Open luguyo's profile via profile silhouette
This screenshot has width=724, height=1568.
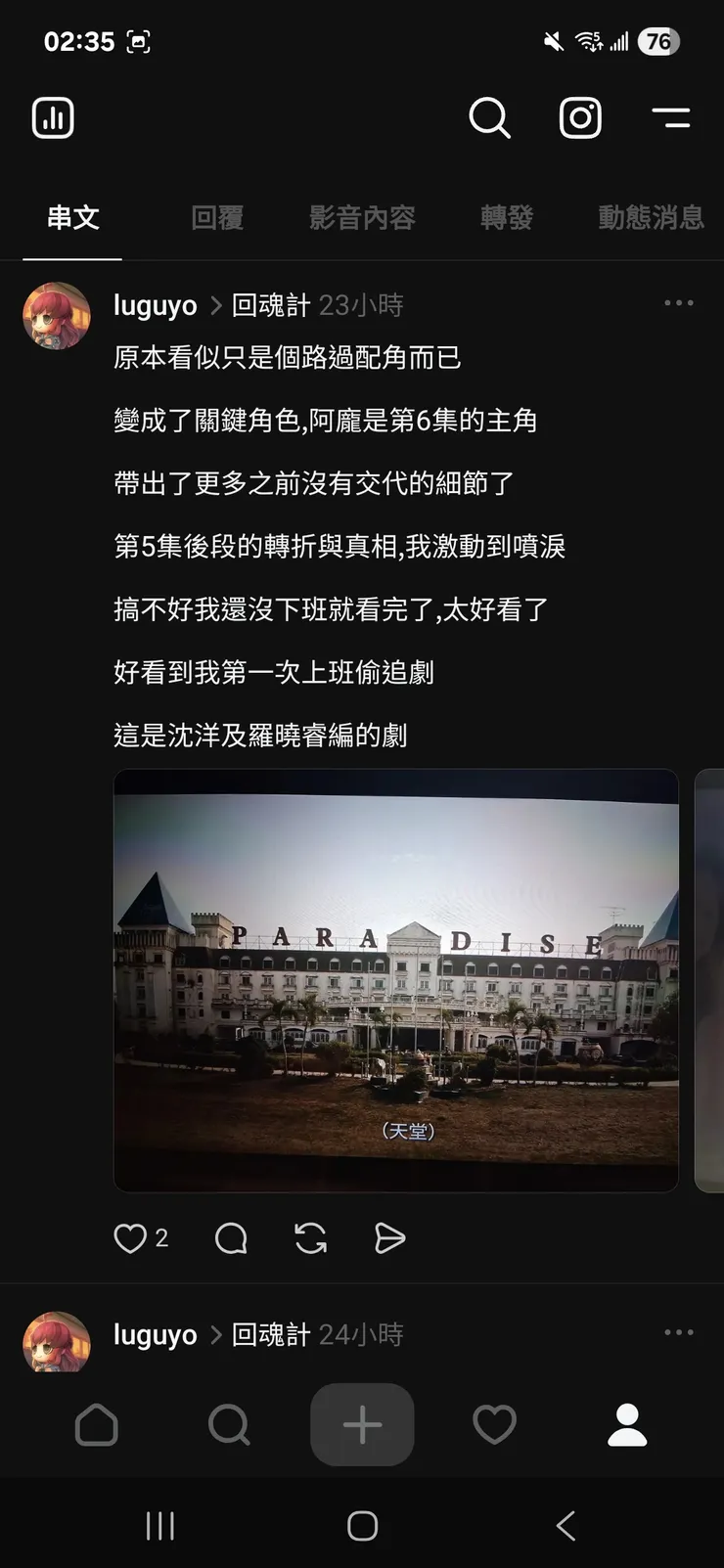pyautogui.click(x=627, y=1424)
